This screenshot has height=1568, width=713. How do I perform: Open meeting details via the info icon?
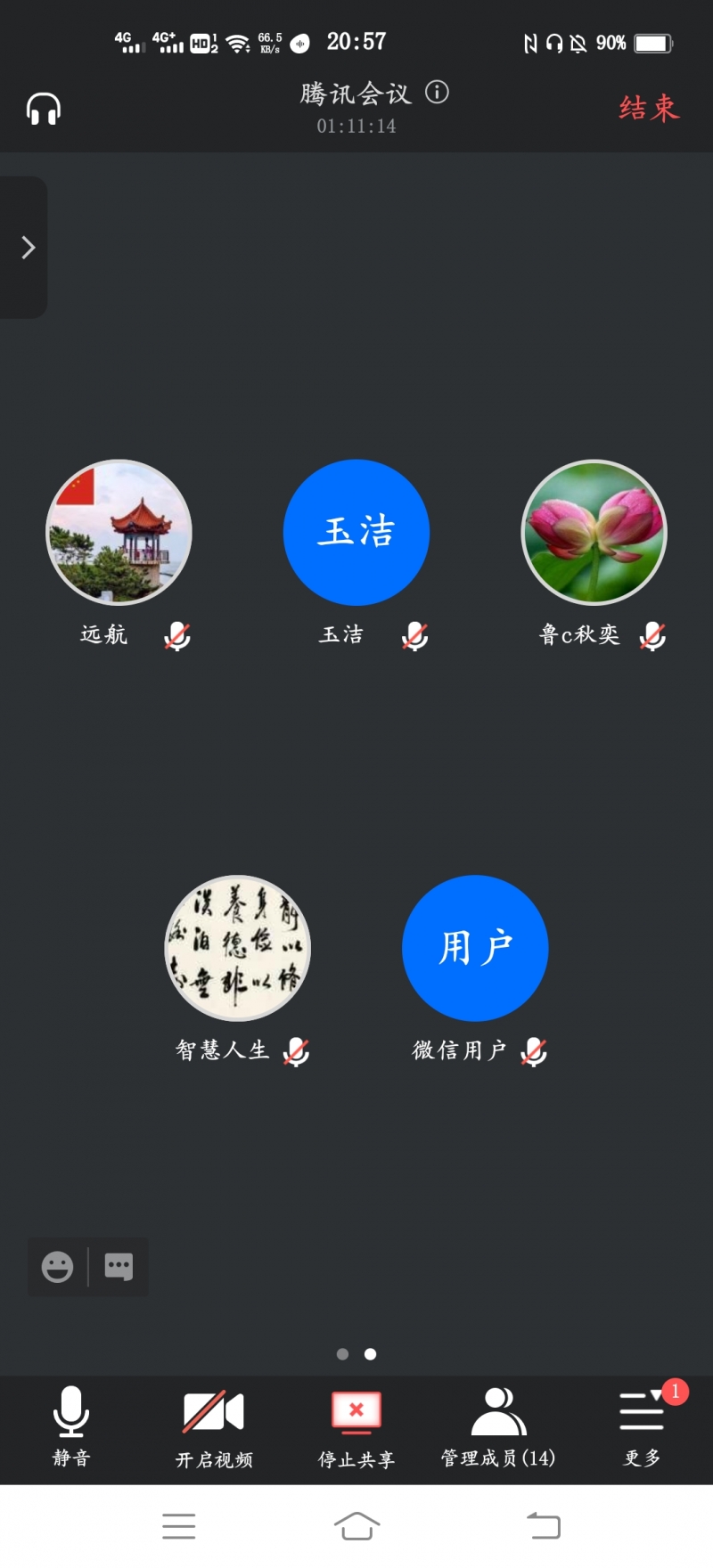tap(436, 92)
